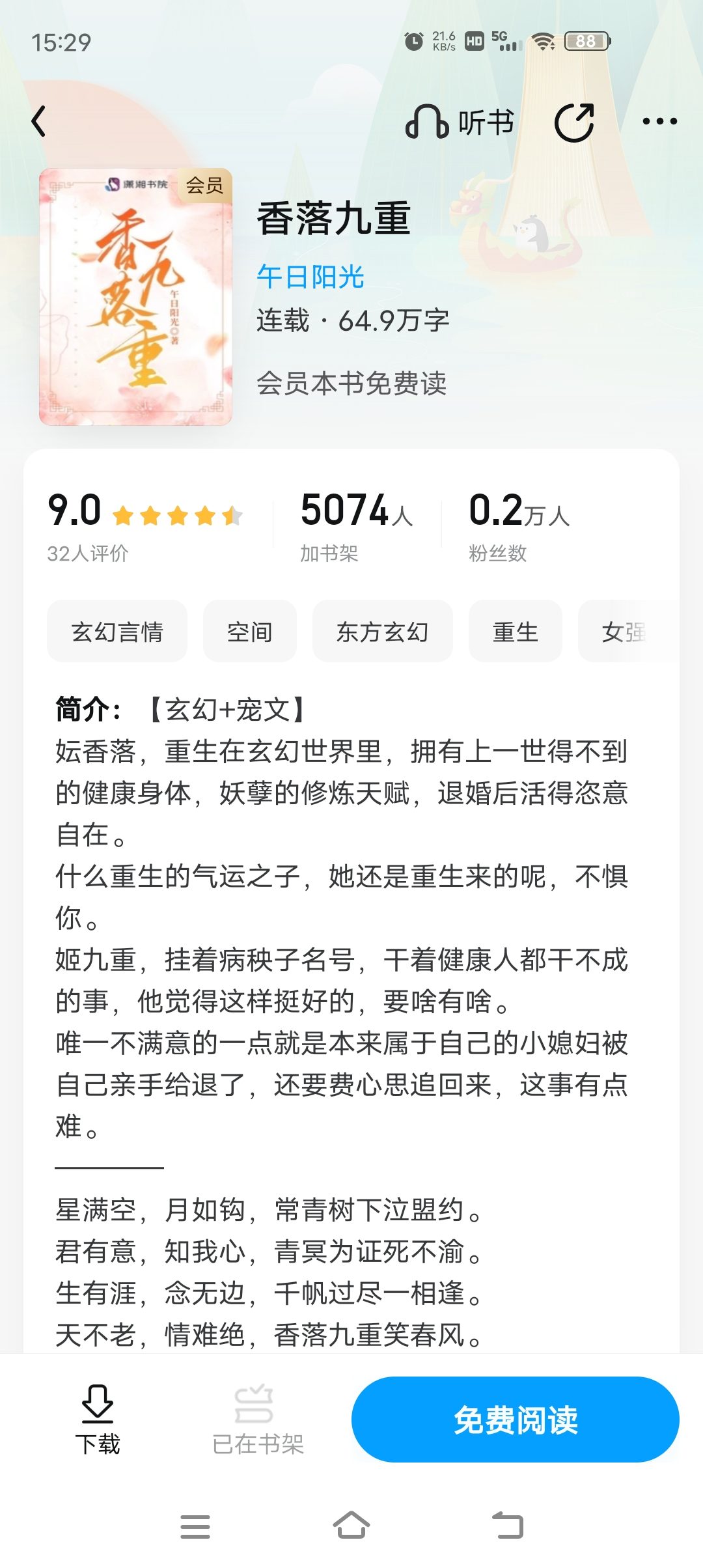The width and height of the screenshot is (703, 1568).
Task: Open the three-dot overflow menu
Action: click(659, 121)
